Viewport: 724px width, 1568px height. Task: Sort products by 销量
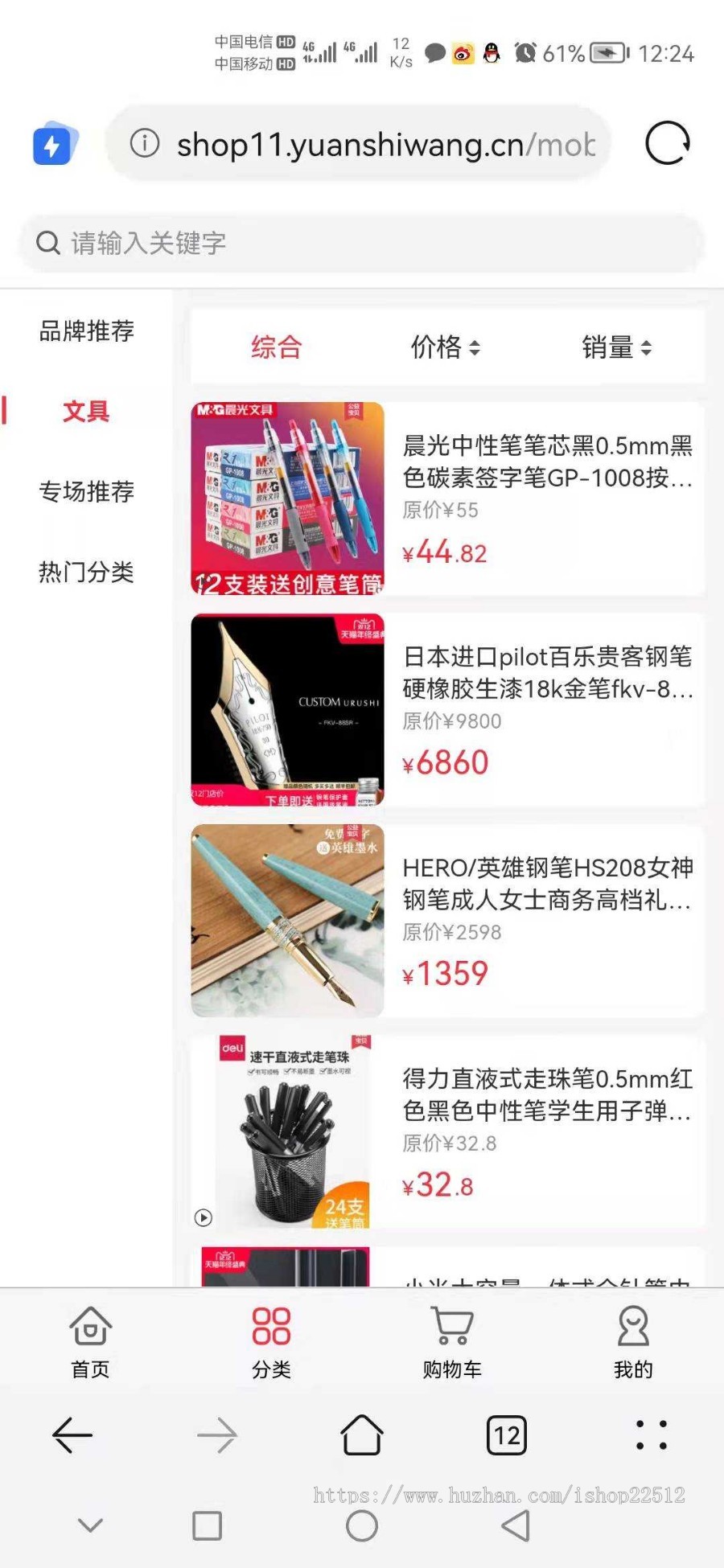pyautogui.click(x=616, y=347)
